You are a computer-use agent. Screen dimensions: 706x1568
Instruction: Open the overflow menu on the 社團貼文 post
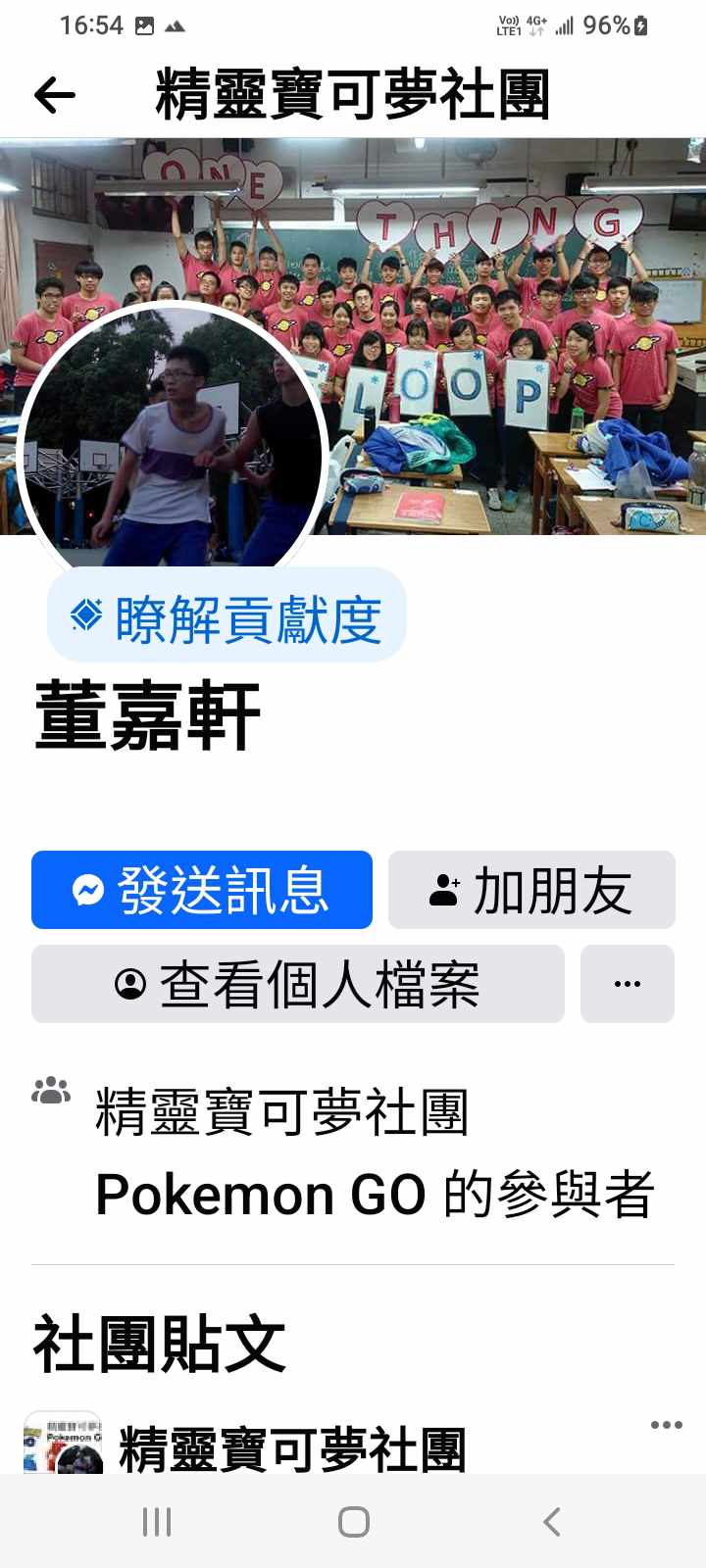(x=666, y=1425)
